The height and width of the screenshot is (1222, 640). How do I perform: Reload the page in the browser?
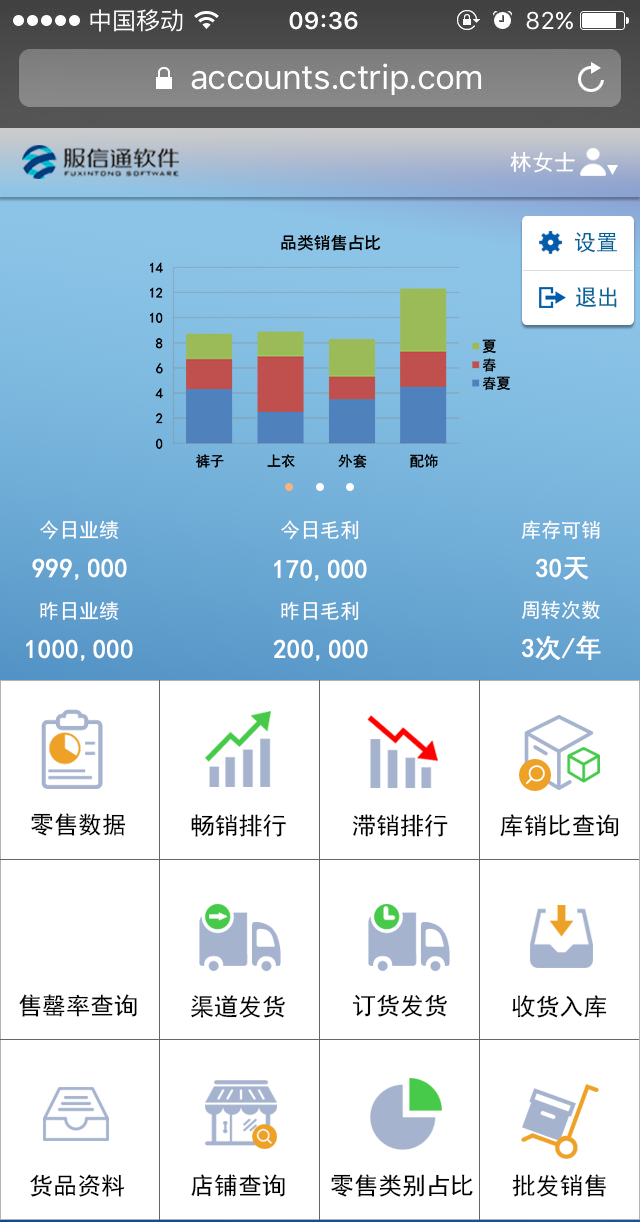(591, 79)
